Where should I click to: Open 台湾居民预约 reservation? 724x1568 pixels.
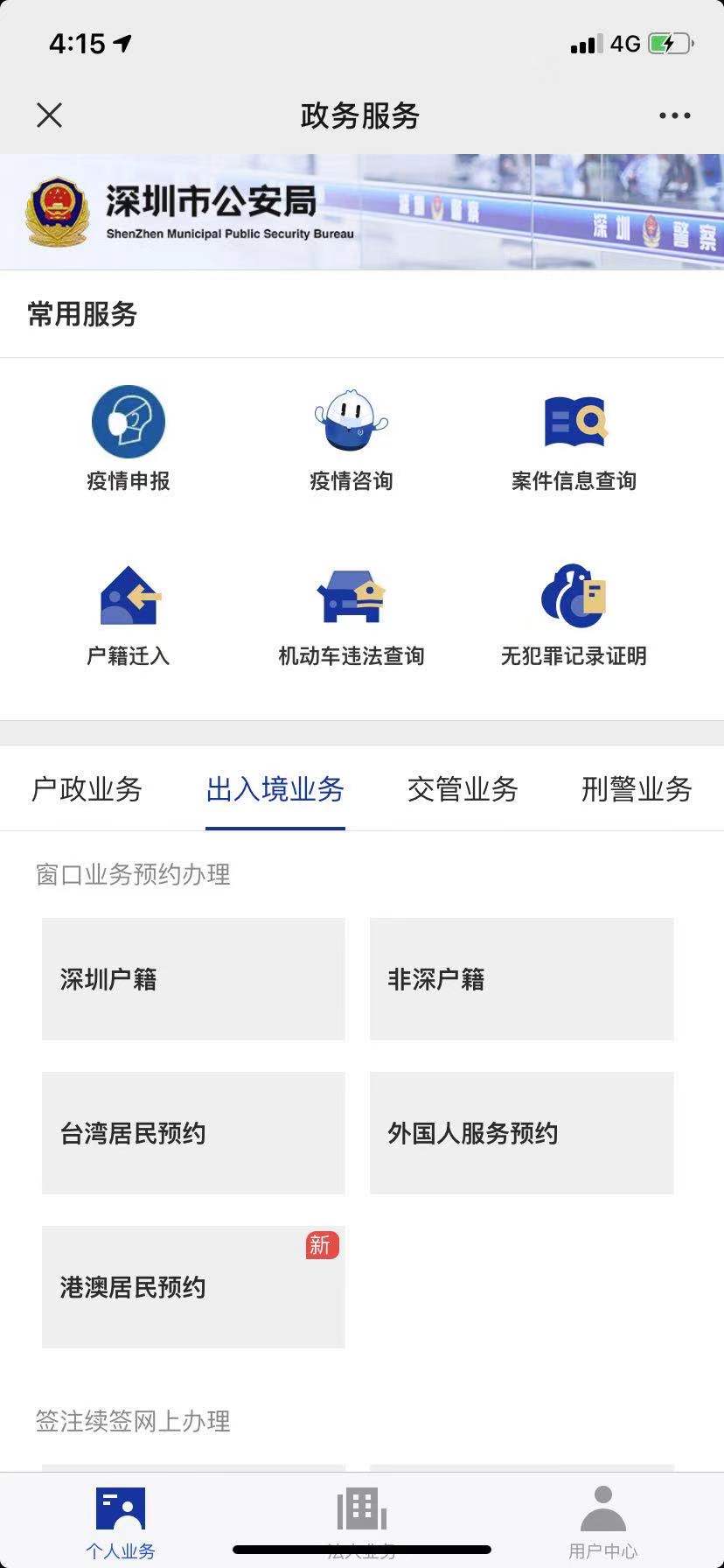(192, 1133)
